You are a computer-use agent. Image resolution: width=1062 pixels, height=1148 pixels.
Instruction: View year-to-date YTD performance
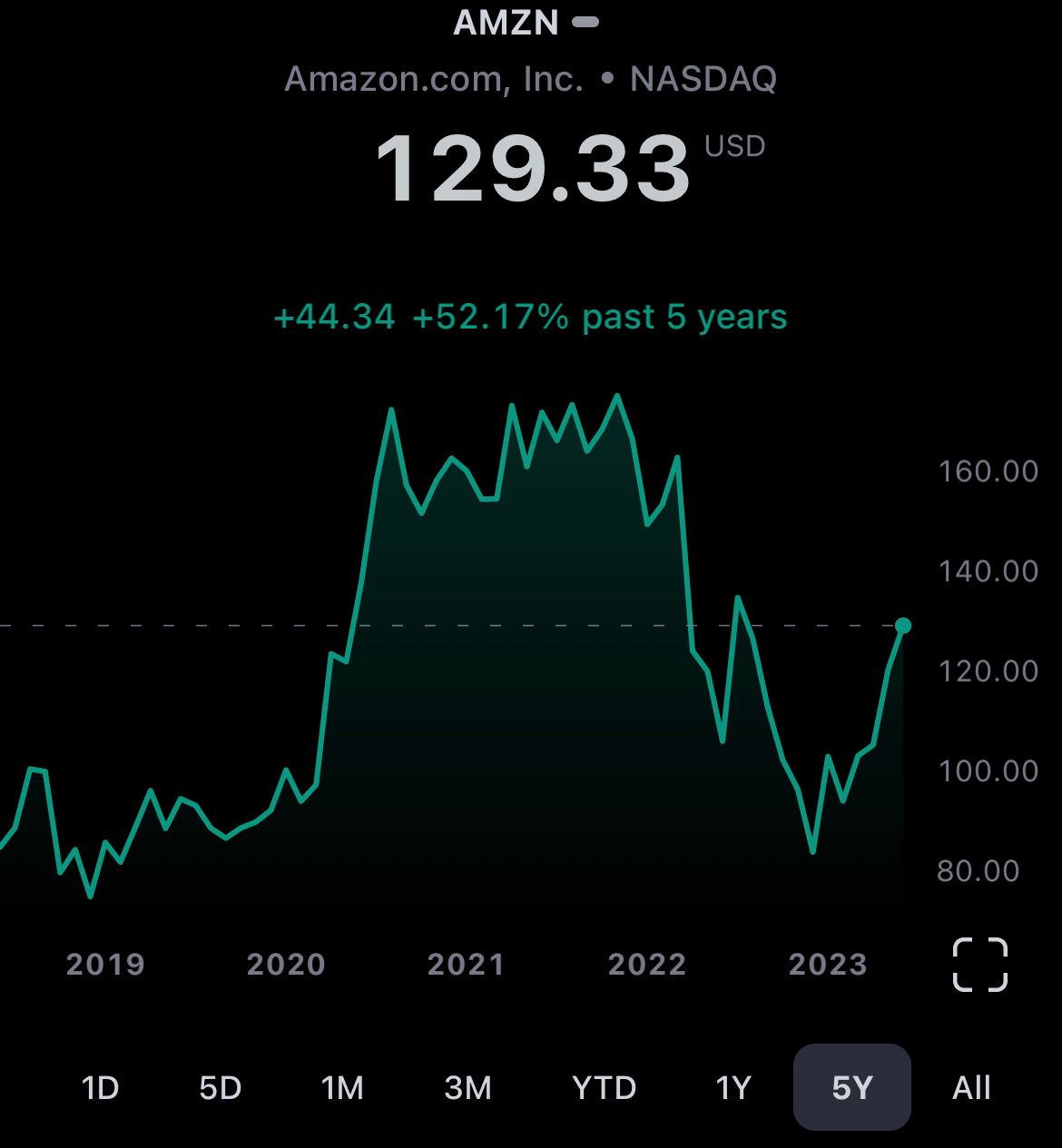point(604,1087)
